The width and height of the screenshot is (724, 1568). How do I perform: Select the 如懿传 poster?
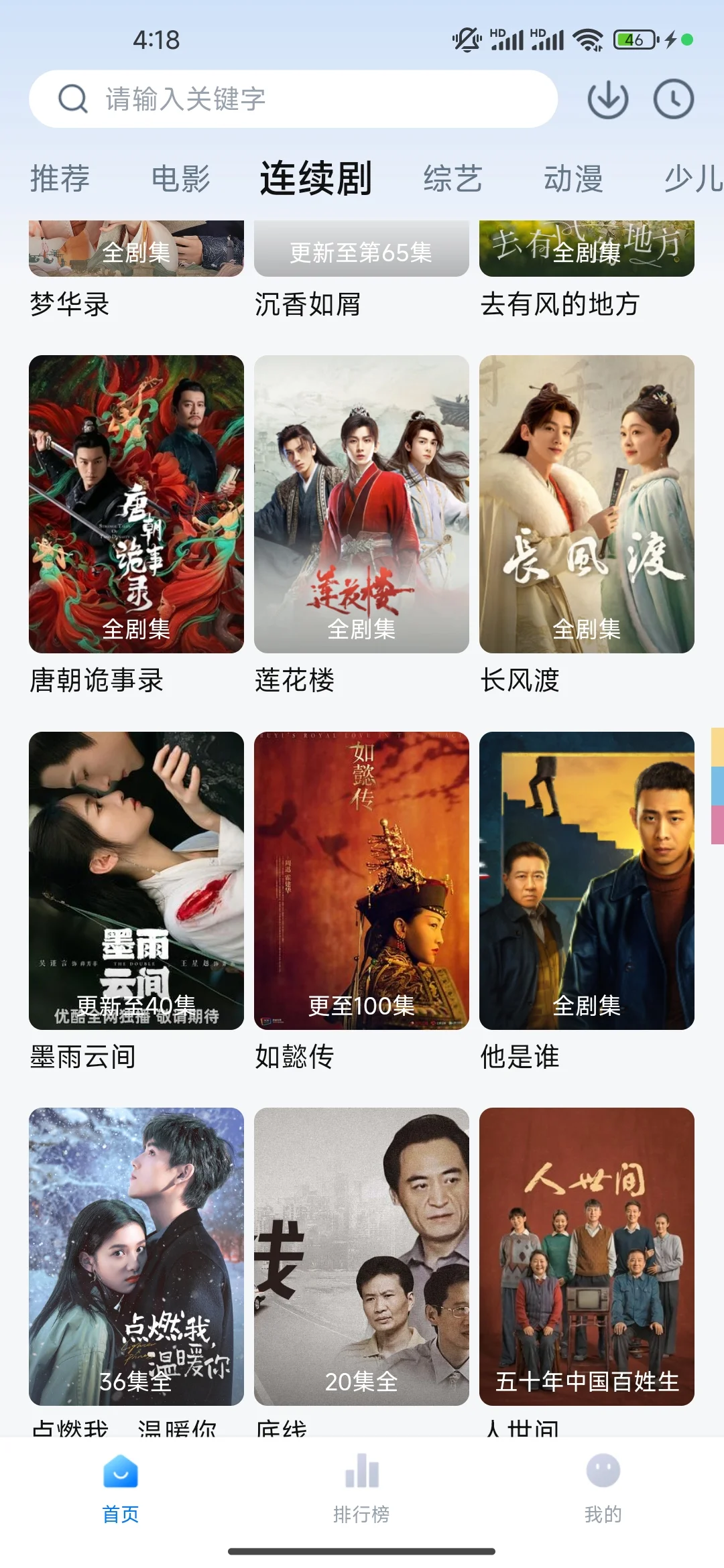coord(361,880)
